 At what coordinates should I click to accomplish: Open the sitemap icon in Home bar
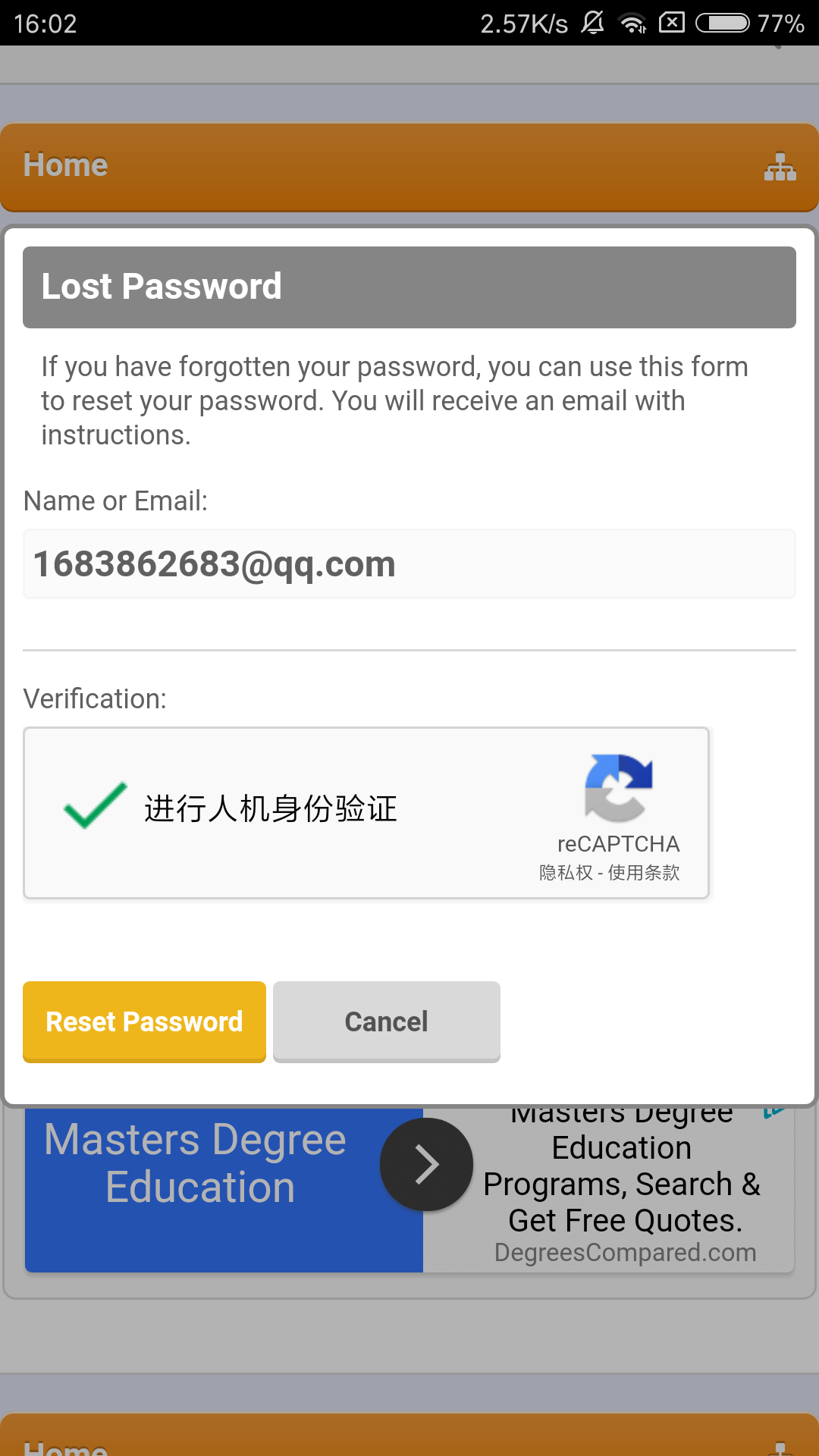click(780, 166)
